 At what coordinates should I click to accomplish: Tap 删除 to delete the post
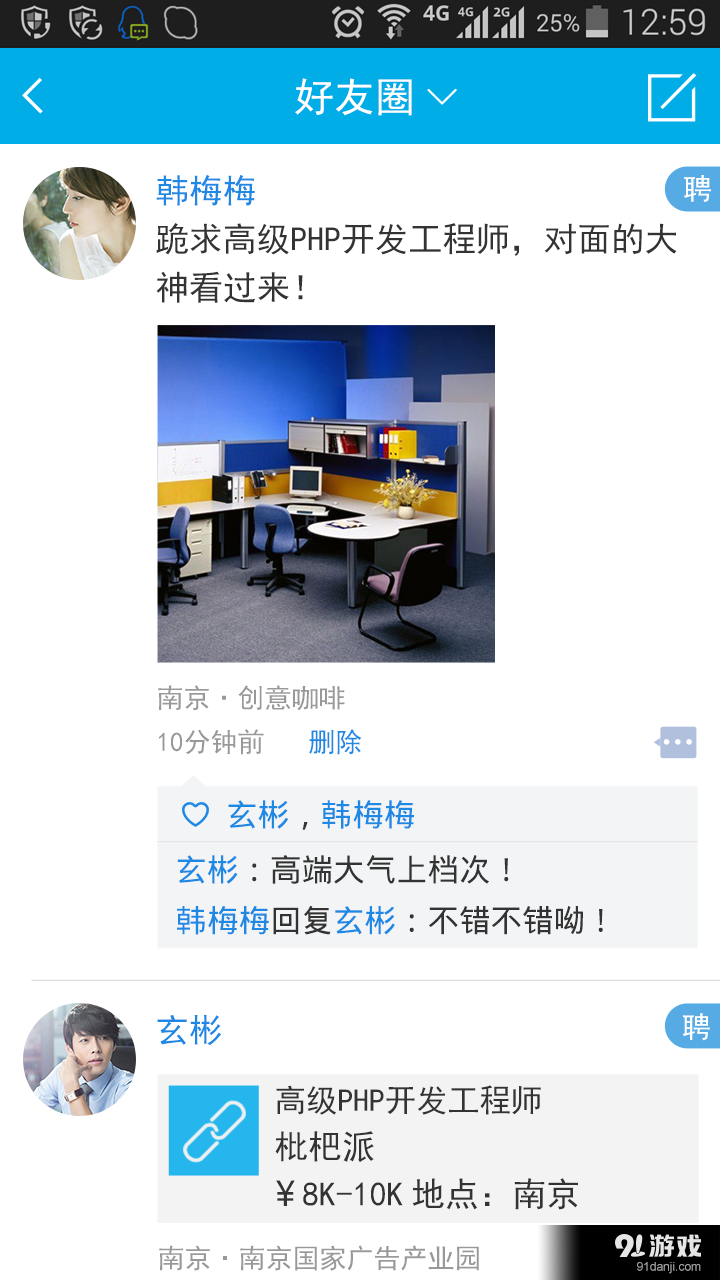click(x=334, y=742)
